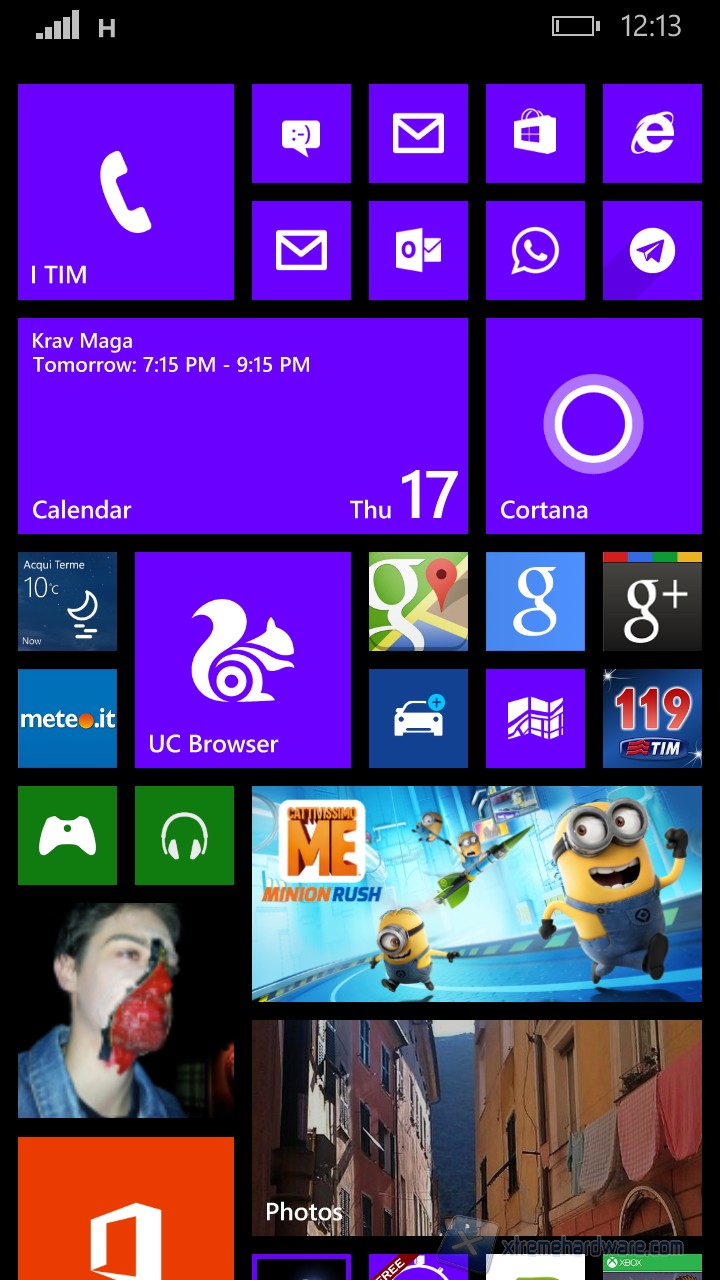This screenshot has height=1280, width=720.
Task: Open the 119 TIM tile
Action: click(x=652, y=718)
